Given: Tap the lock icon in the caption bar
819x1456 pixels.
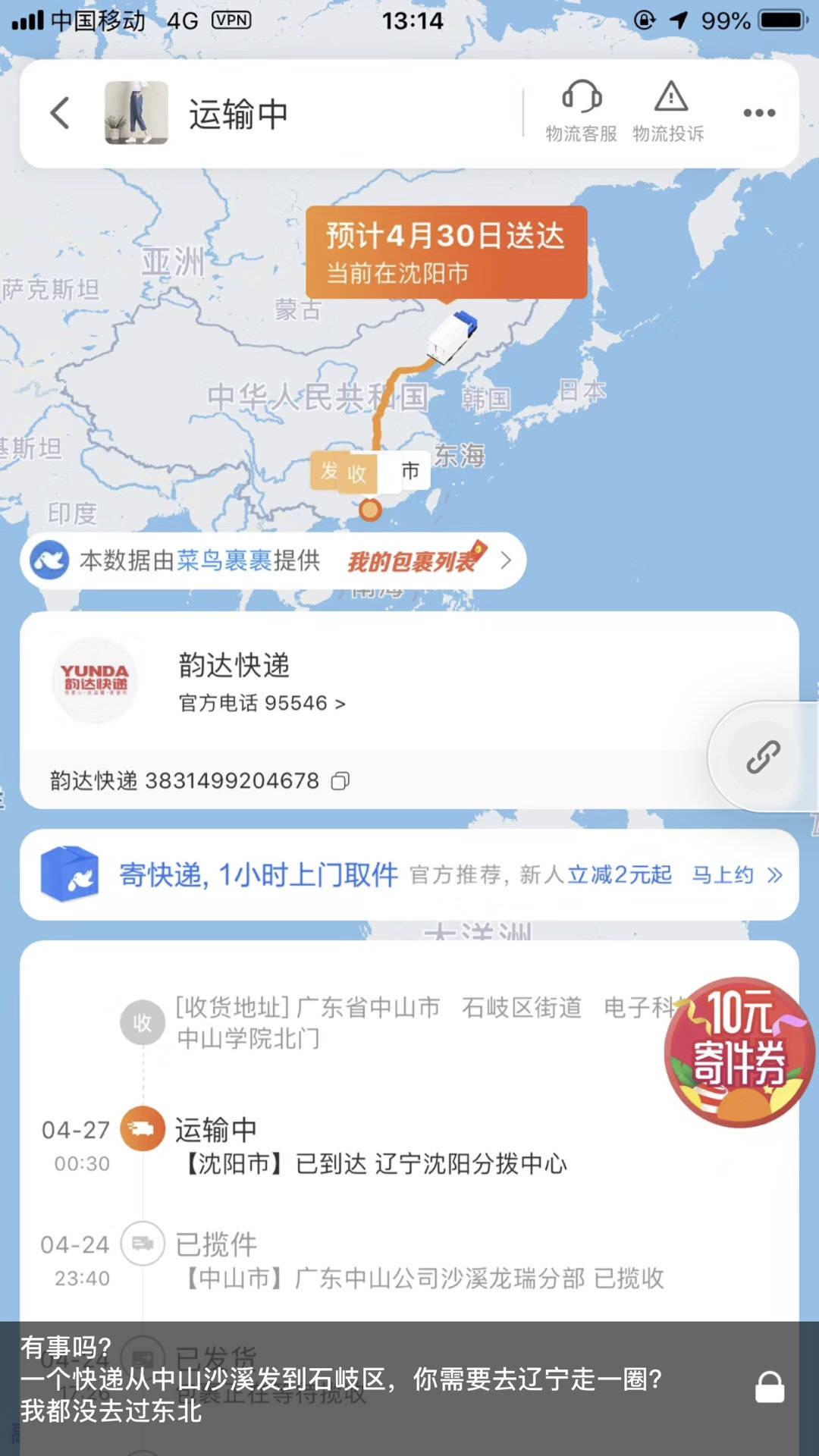Looking at the screenshot, I should pos(770,1387).
